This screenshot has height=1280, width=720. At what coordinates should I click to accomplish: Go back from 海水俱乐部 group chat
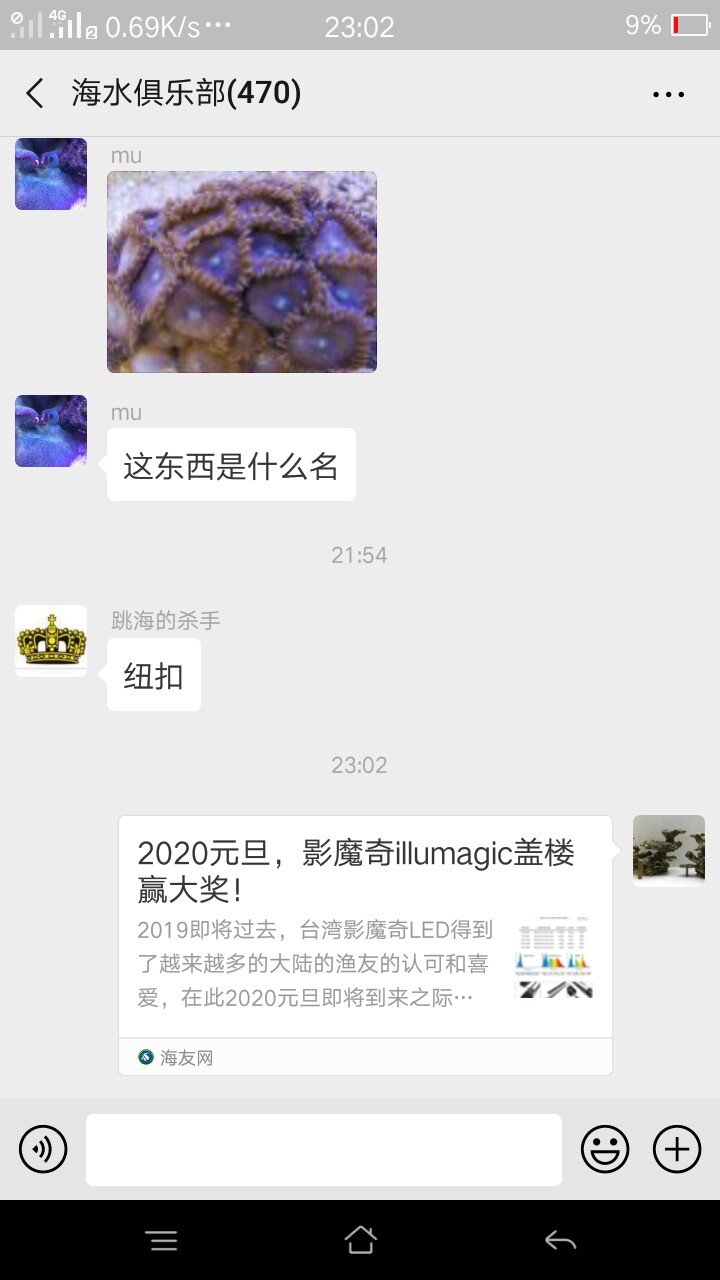pyautogui.click(x=35, y=94)
